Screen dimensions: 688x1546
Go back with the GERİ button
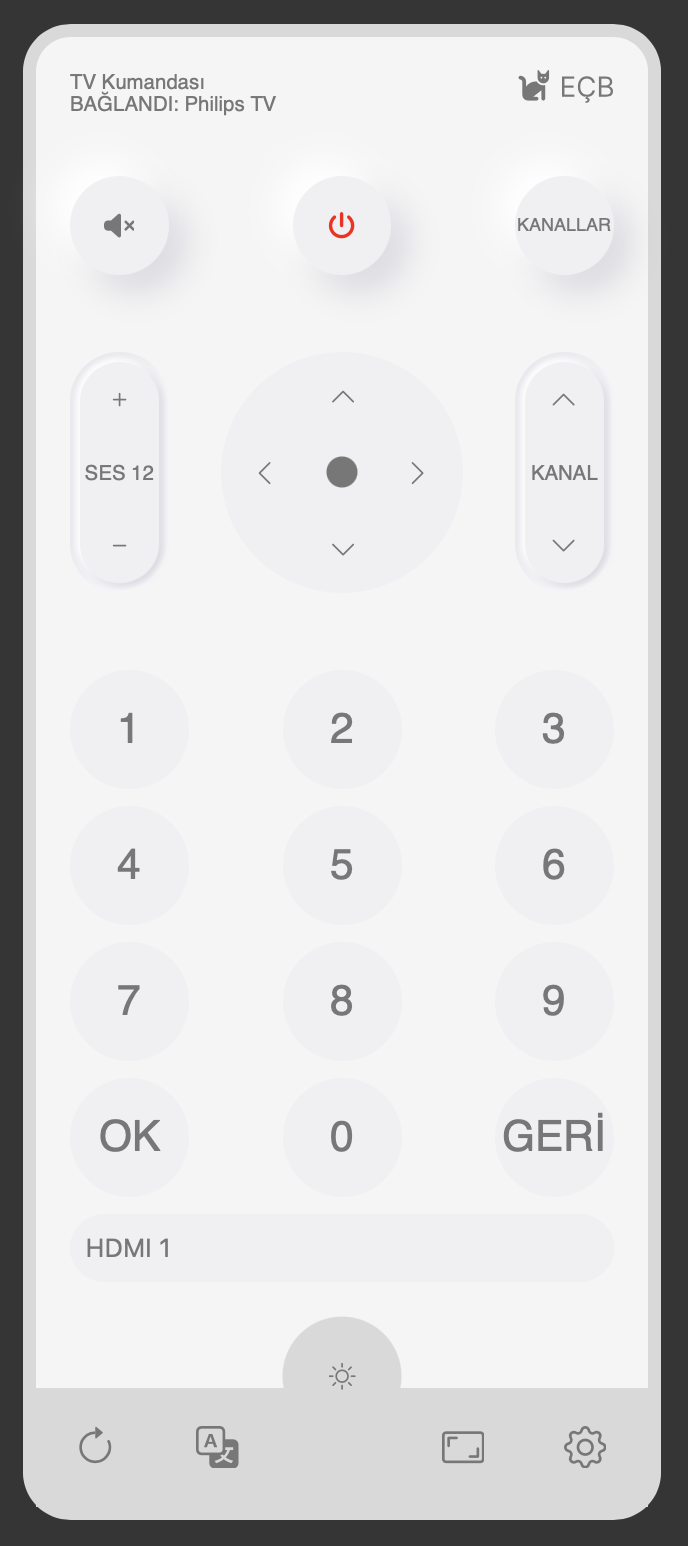(554, 1137)
